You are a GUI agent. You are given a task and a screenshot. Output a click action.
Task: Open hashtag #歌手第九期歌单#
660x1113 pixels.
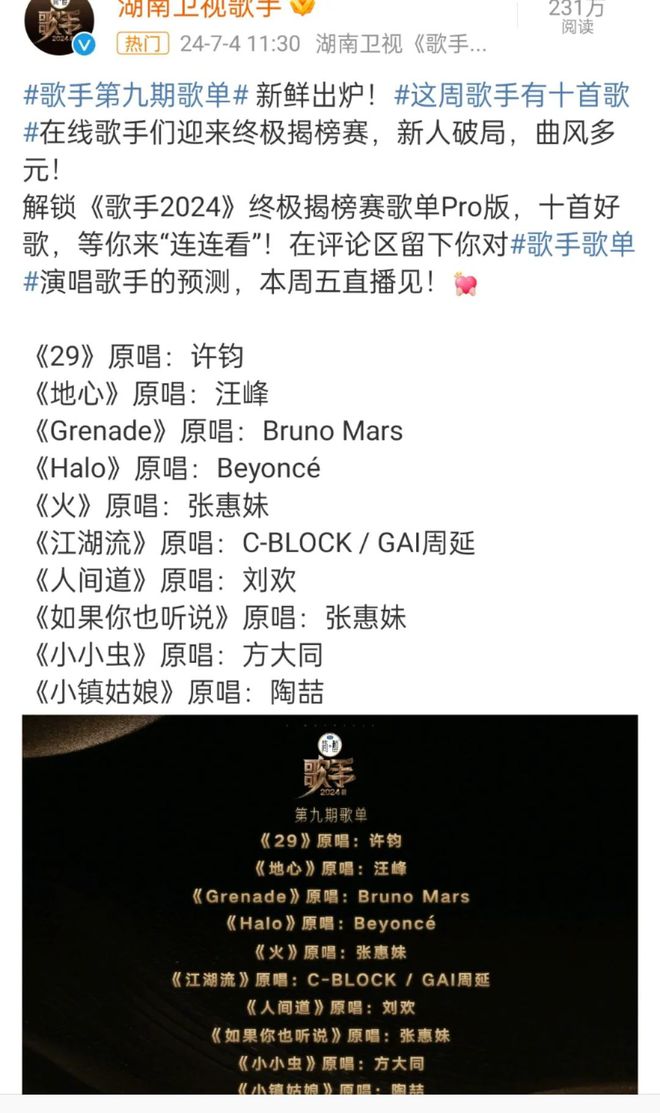tap(136, 95)
